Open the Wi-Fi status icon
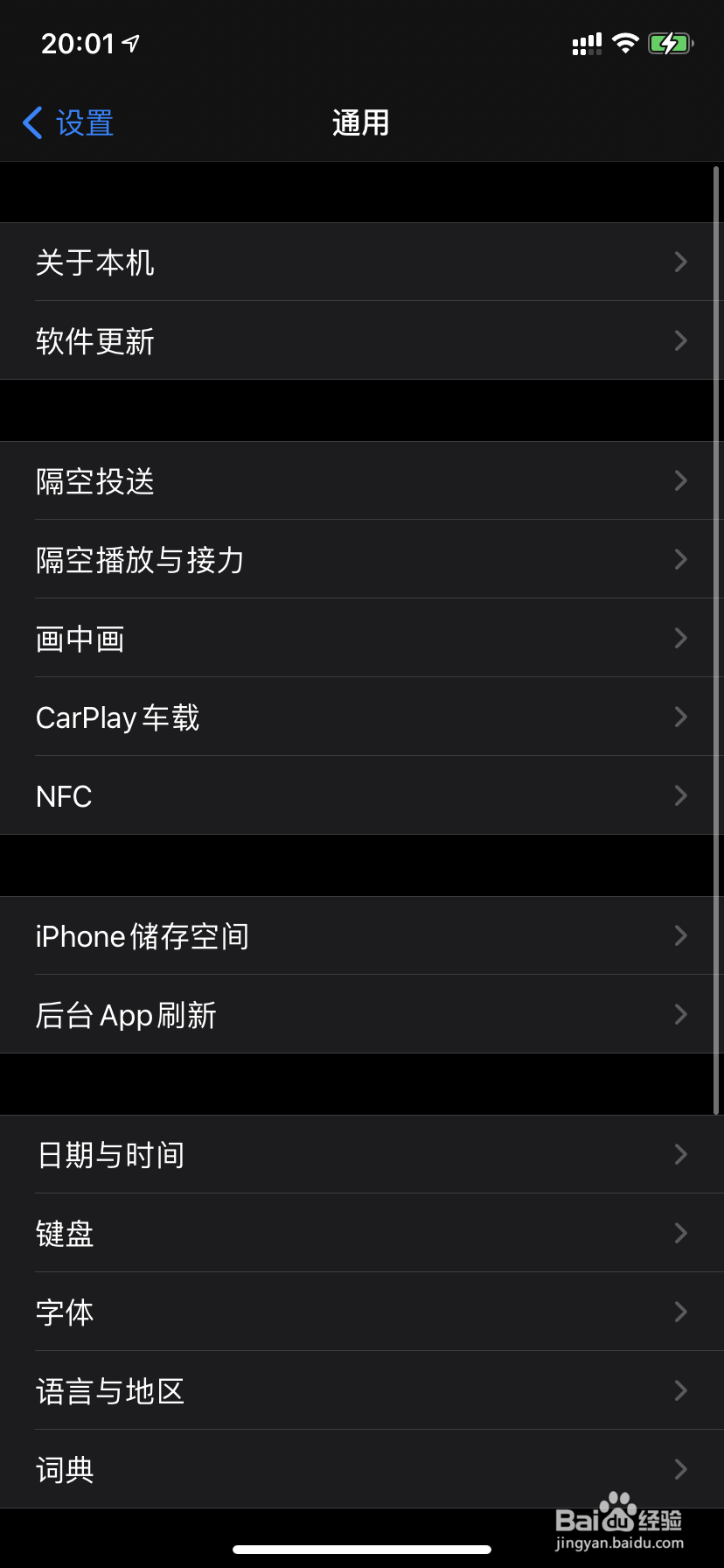 click(x=626, y=42)
